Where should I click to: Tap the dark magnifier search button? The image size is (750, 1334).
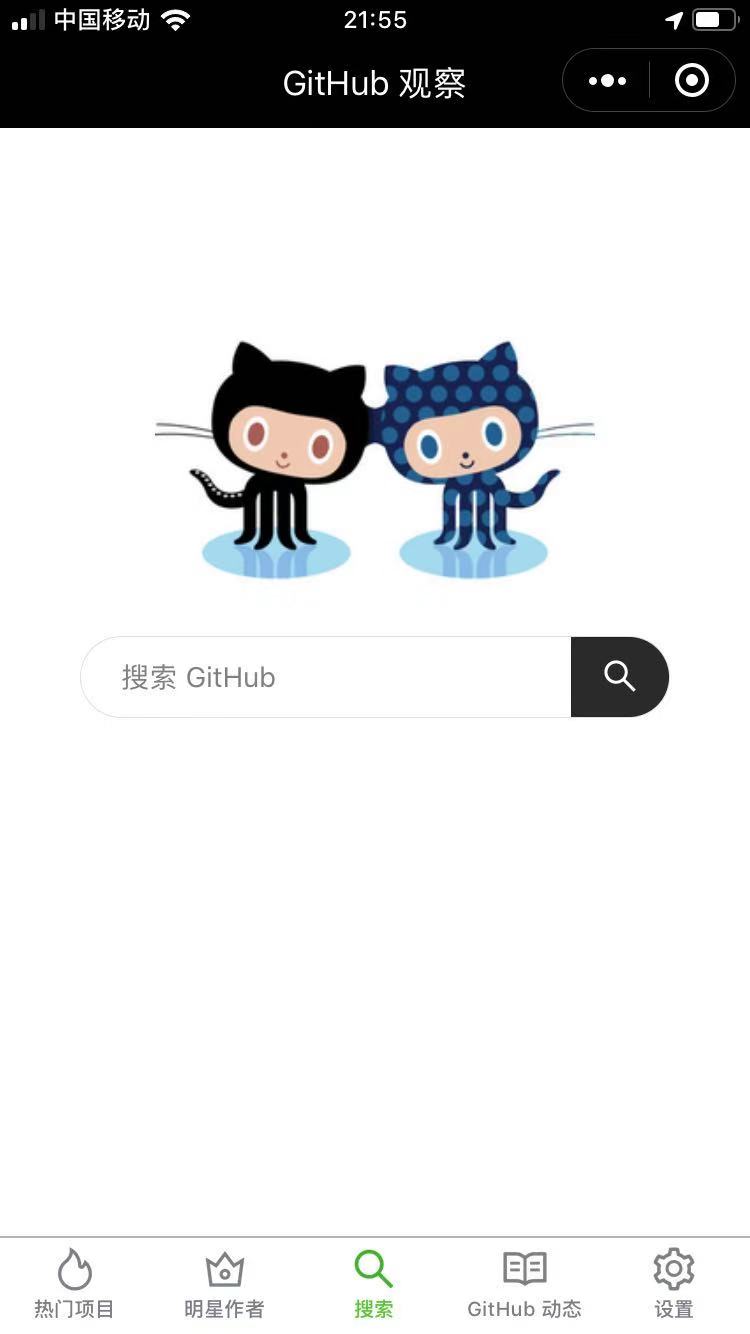coord(619,677)
